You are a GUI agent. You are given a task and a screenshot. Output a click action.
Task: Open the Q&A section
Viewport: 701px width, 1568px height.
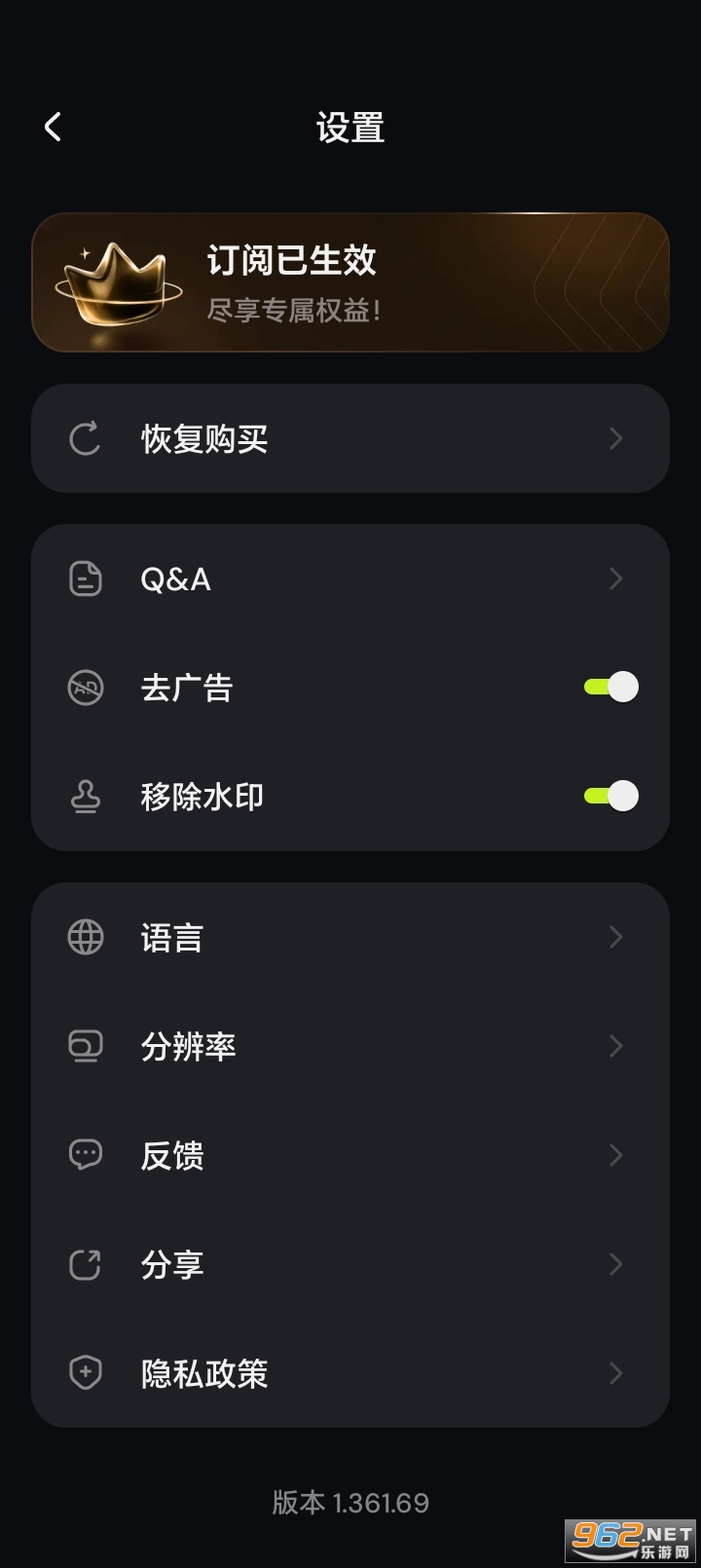click(x=350, y=579)
